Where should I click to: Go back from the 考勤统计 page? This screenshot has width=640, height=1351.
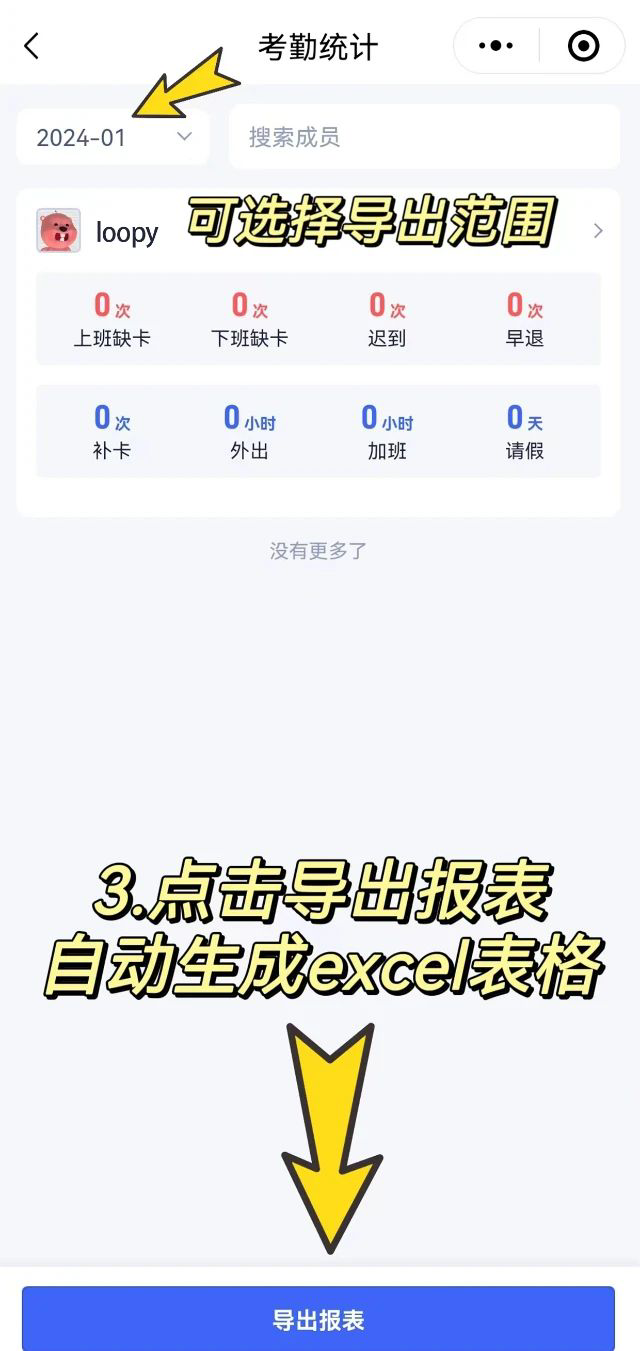pos(32,46)
